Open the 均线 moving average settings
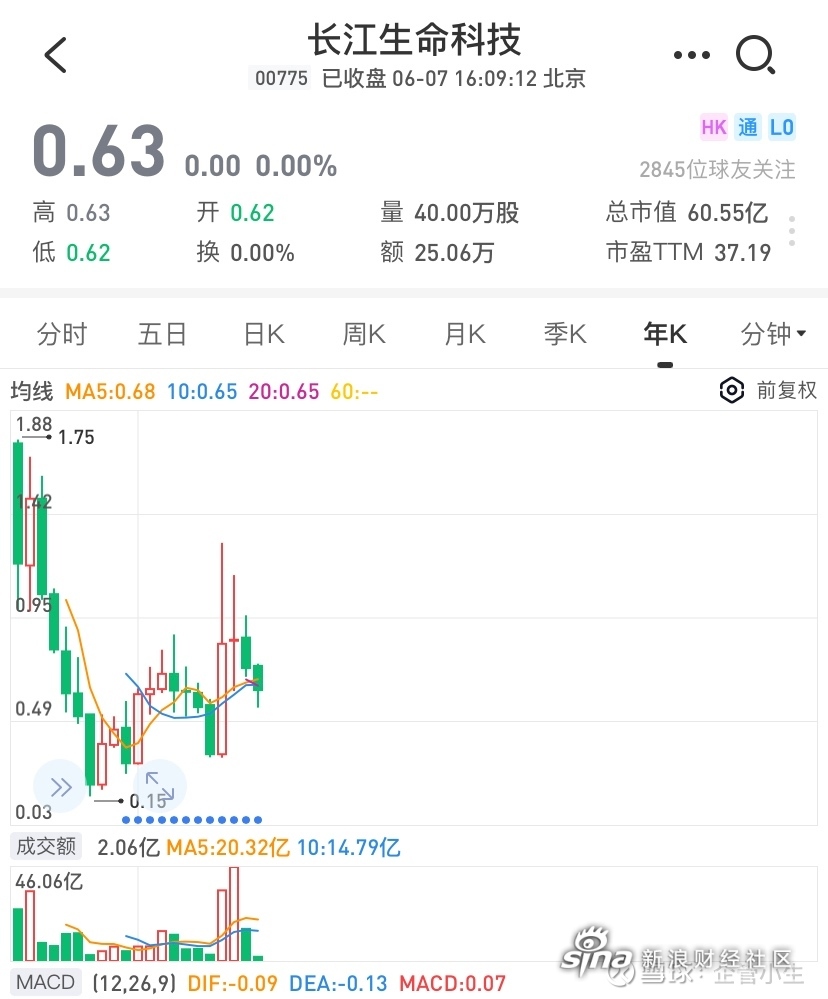828x999 pixels. pyautogui.click(x=32, y=391)
